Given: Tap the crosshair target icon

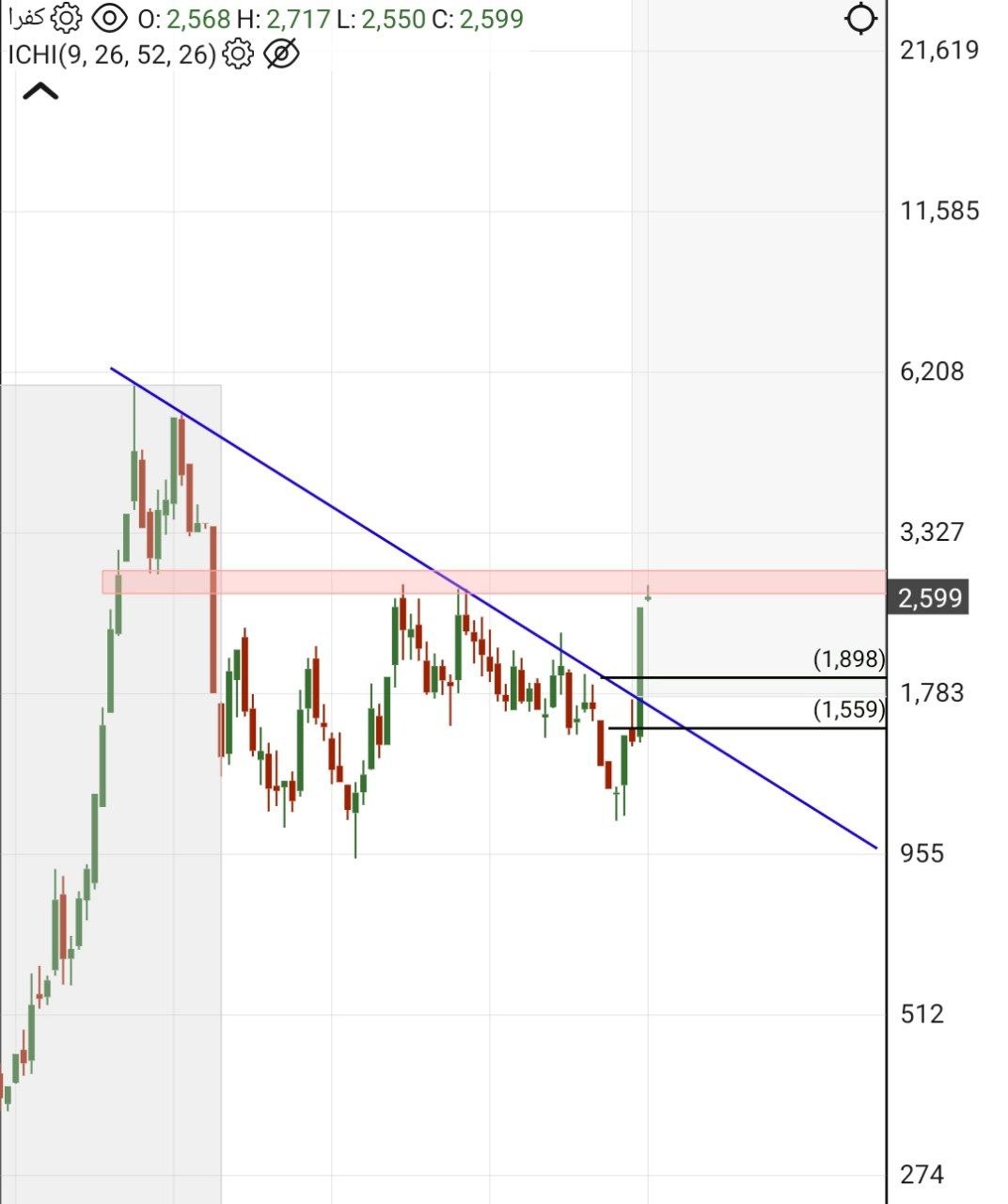Looking at the screenshot, I should [860, 19].
